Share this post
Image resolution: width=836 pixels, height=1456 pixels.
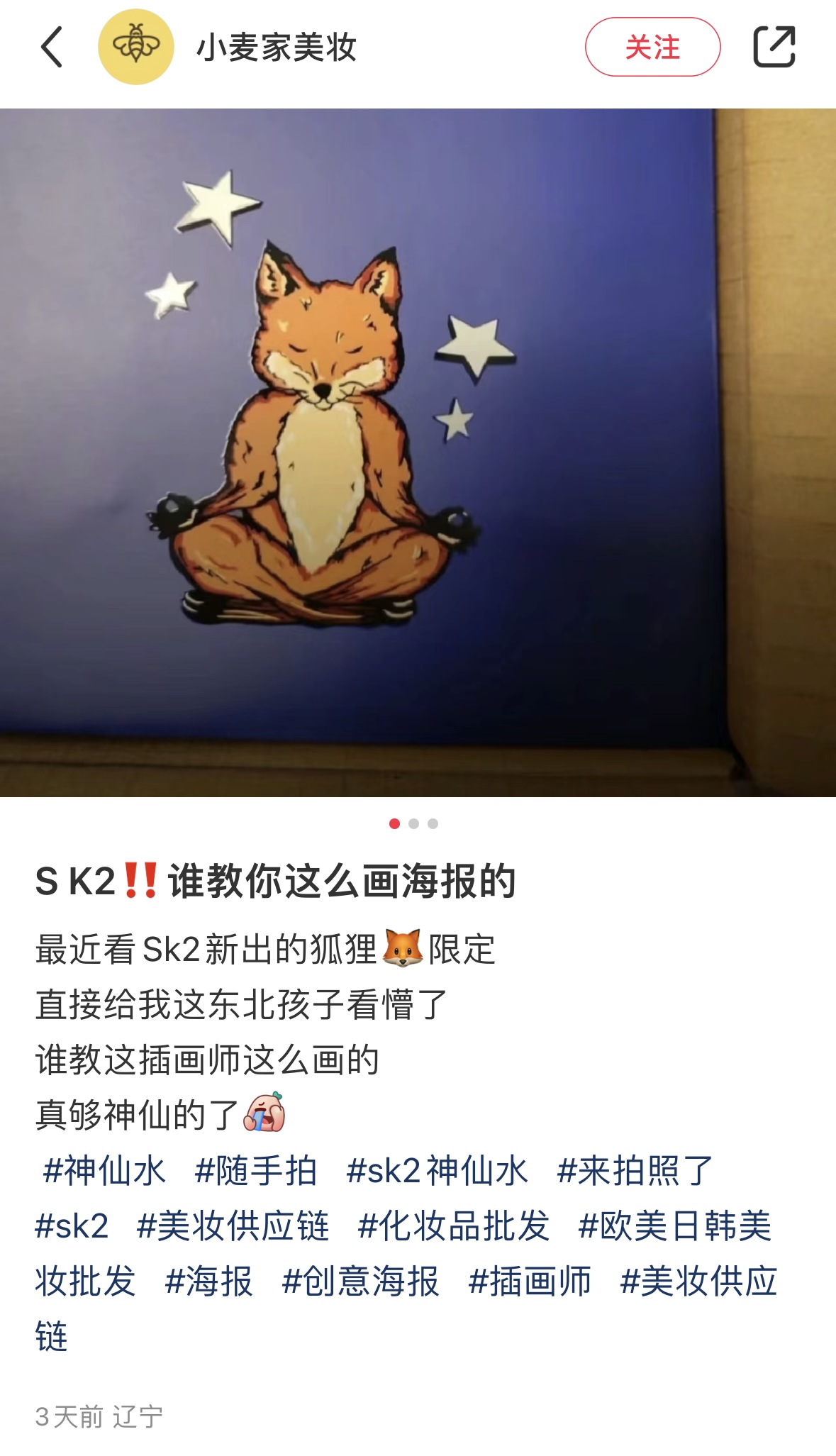[774, 48]
